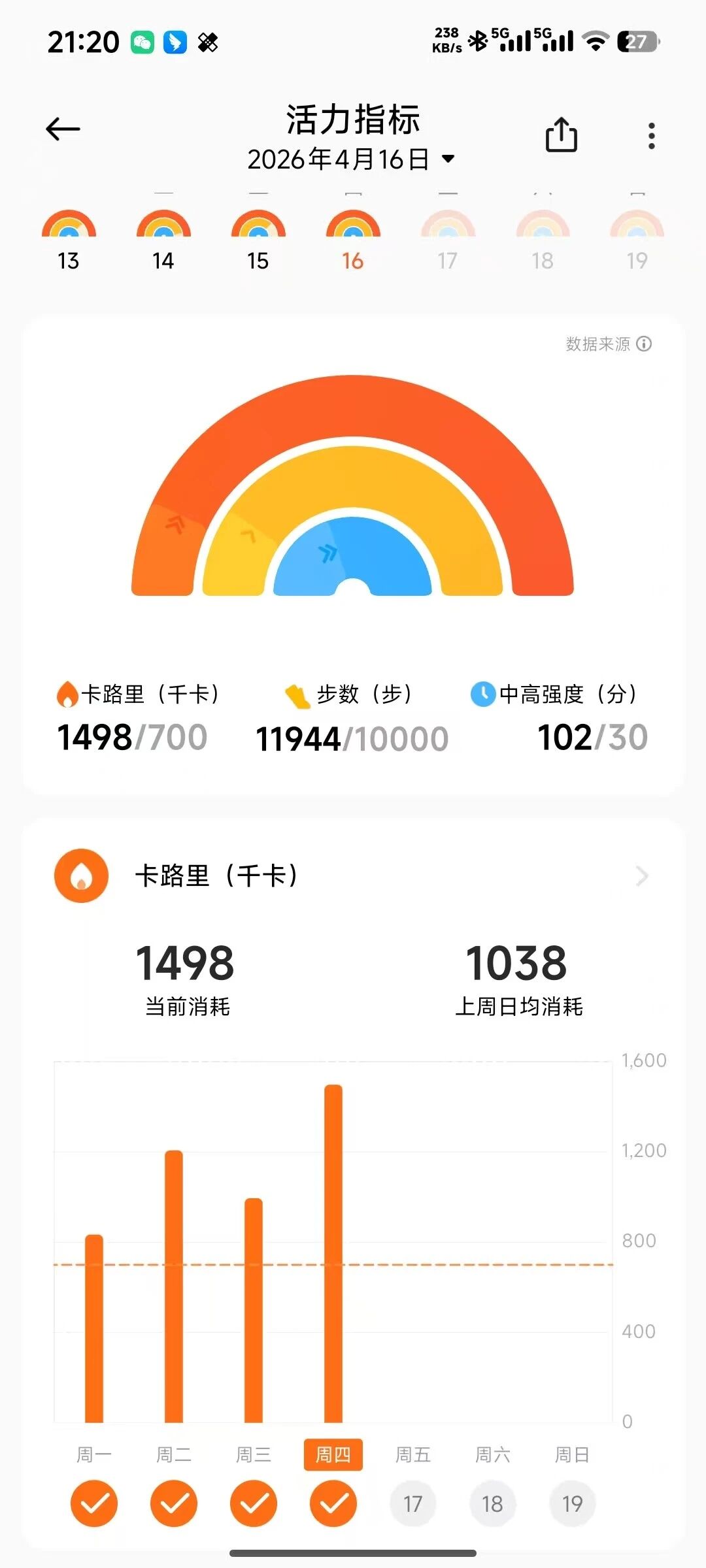Tap the 周三 bar in the calorie chart
This screenshot has height=1568, width=706.
tap(254, 1310)
